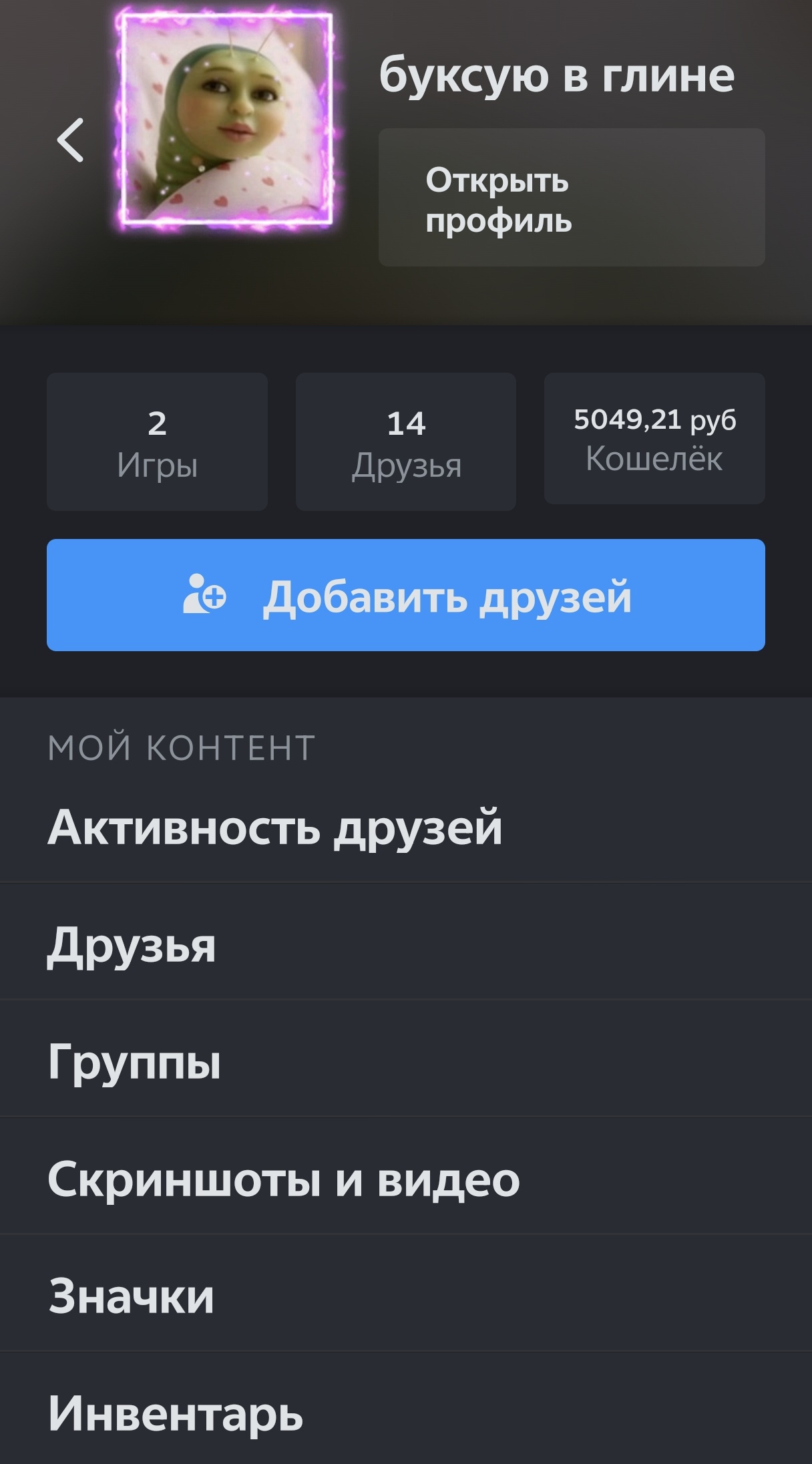This screenshot has height=1464, width=812.
Task: Open the Игры counter tile
Action: pyautogui.click(x=157, y=442)
